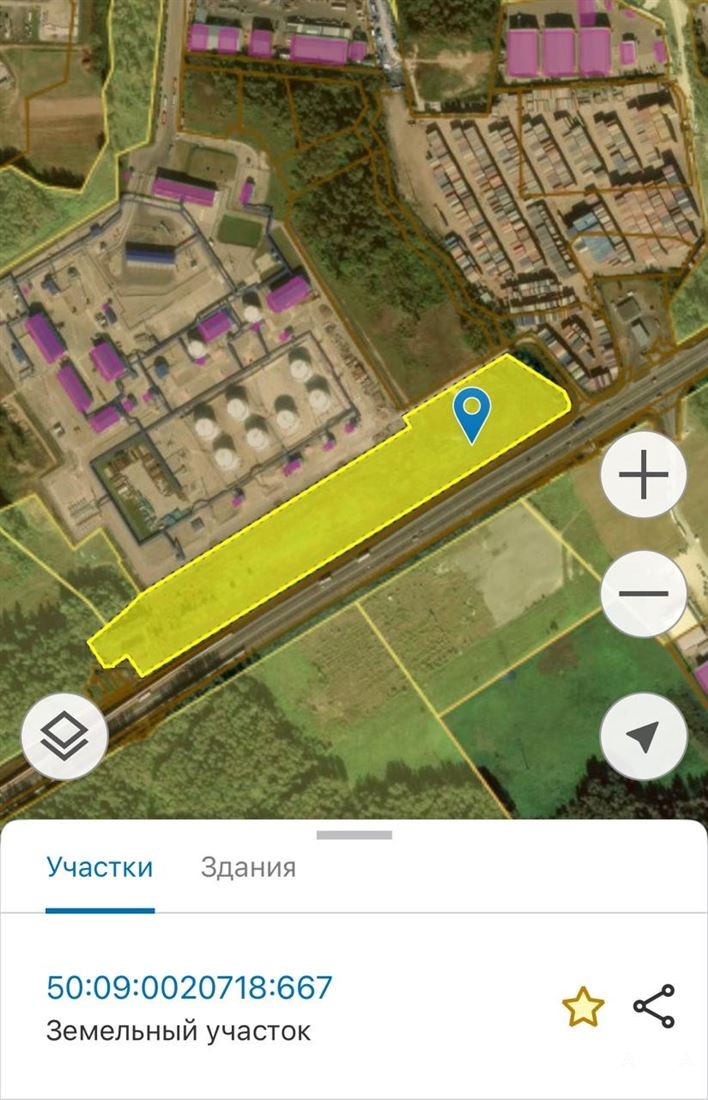Share this land parcel
The image size is (708, 1100).
[654, 1006]
